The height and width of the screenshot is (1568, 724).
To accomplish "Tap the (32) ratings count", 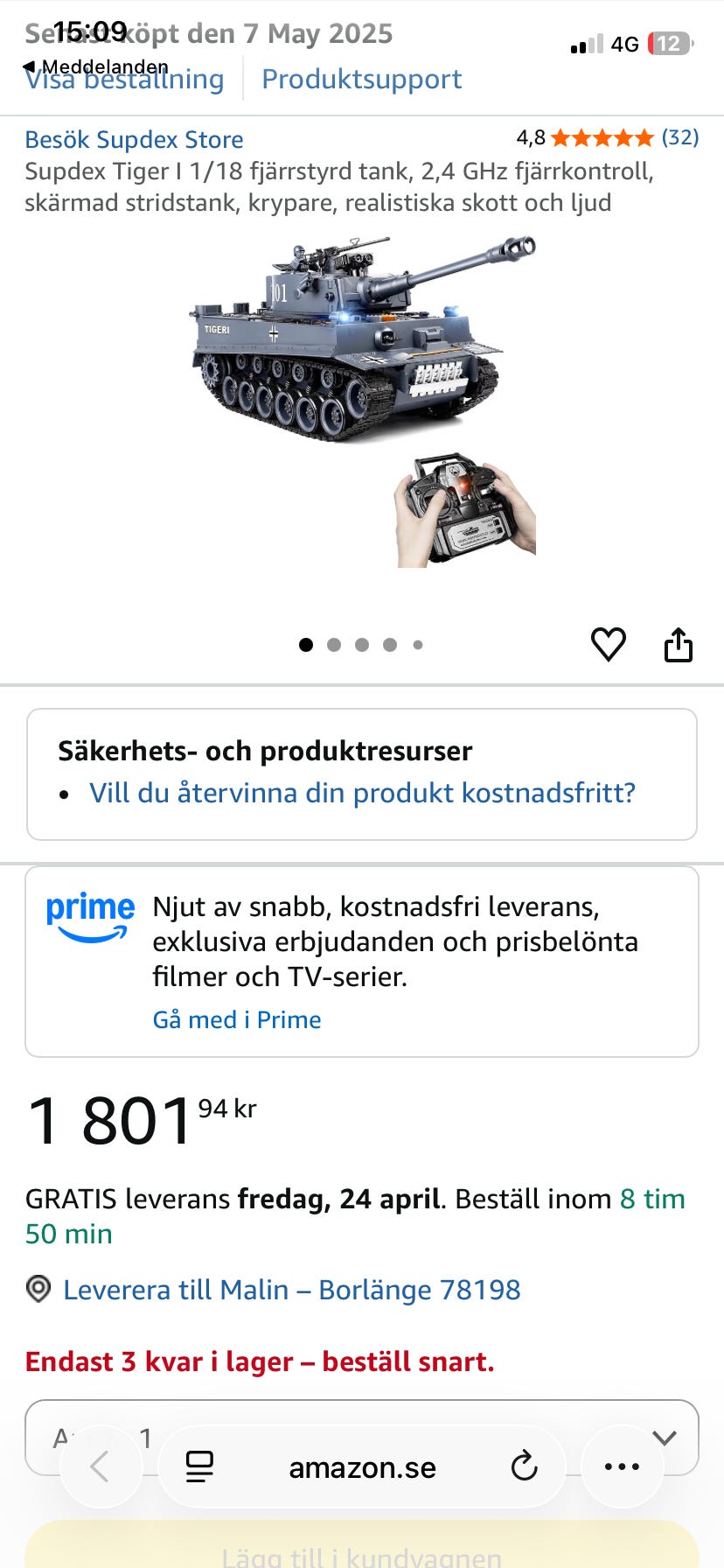I will click(680, 137).
